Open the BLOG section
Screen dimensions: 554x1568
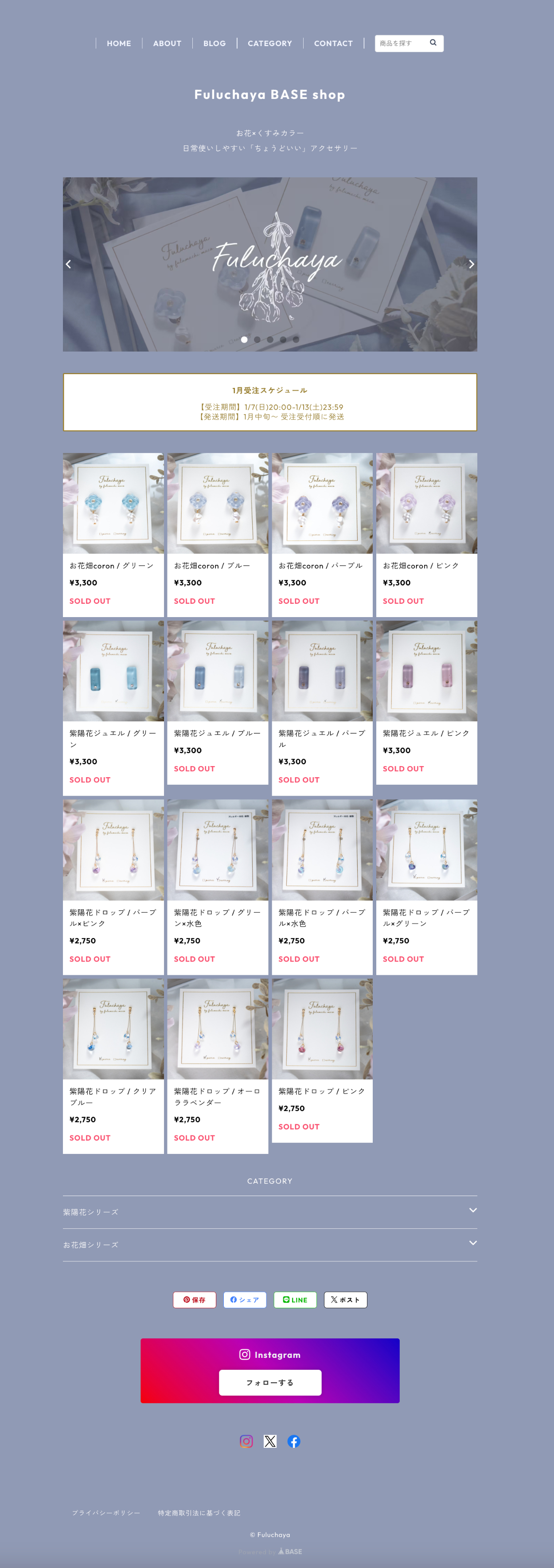pyautogui.click(x=215, y=43)
